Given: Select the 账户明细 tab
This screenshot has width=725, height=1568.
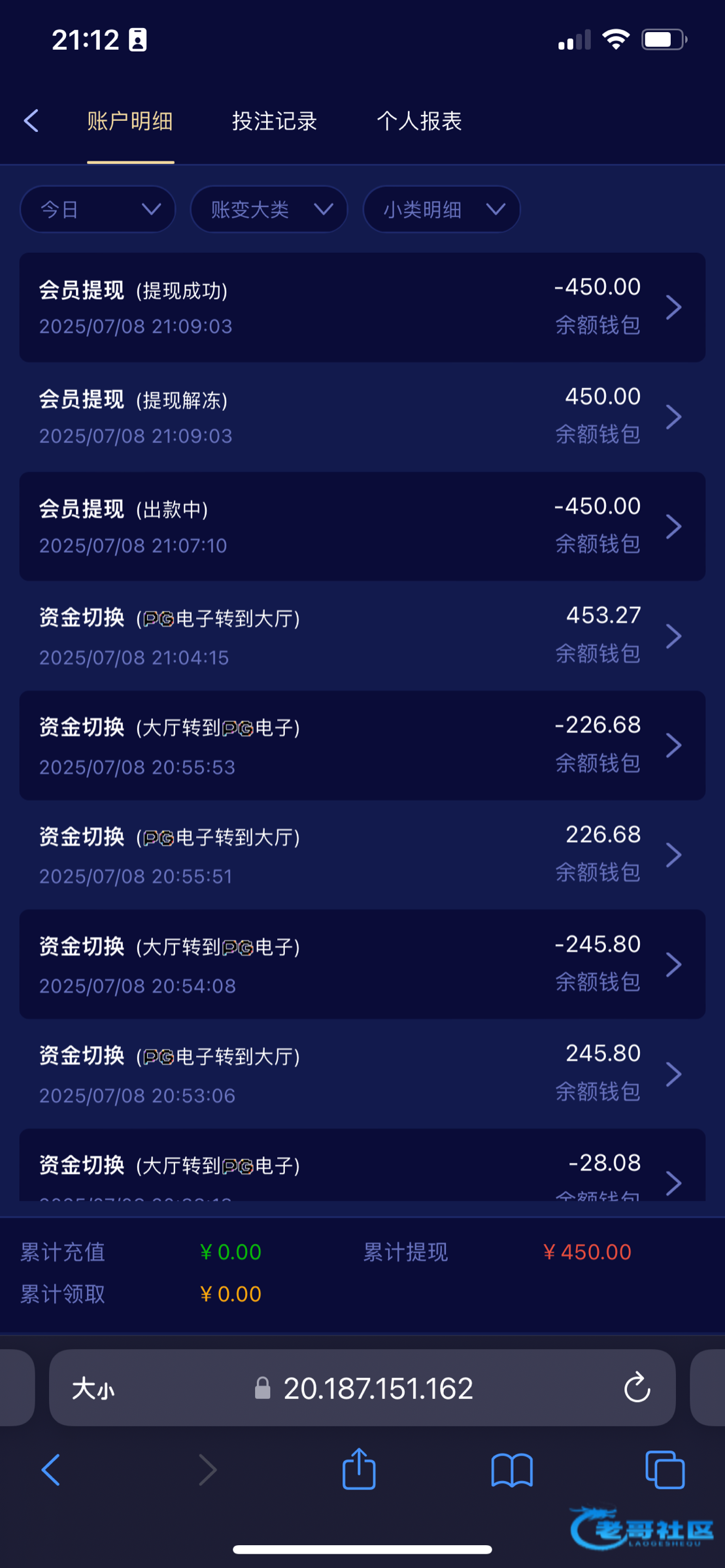Looking at the screenshot, I should click(x=130, y=121).
